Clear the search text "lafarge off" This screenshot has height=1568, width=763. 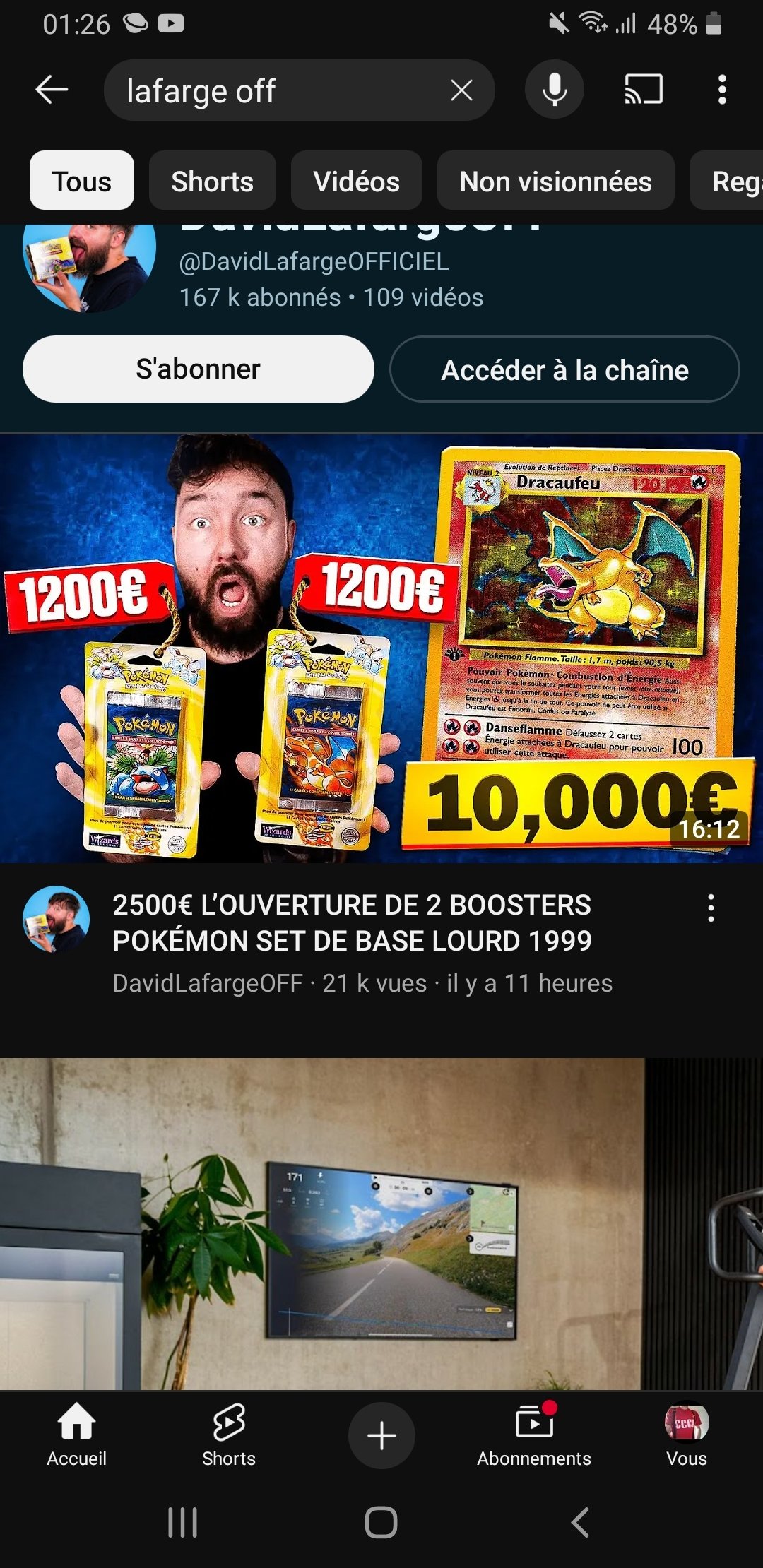point(461,90)
